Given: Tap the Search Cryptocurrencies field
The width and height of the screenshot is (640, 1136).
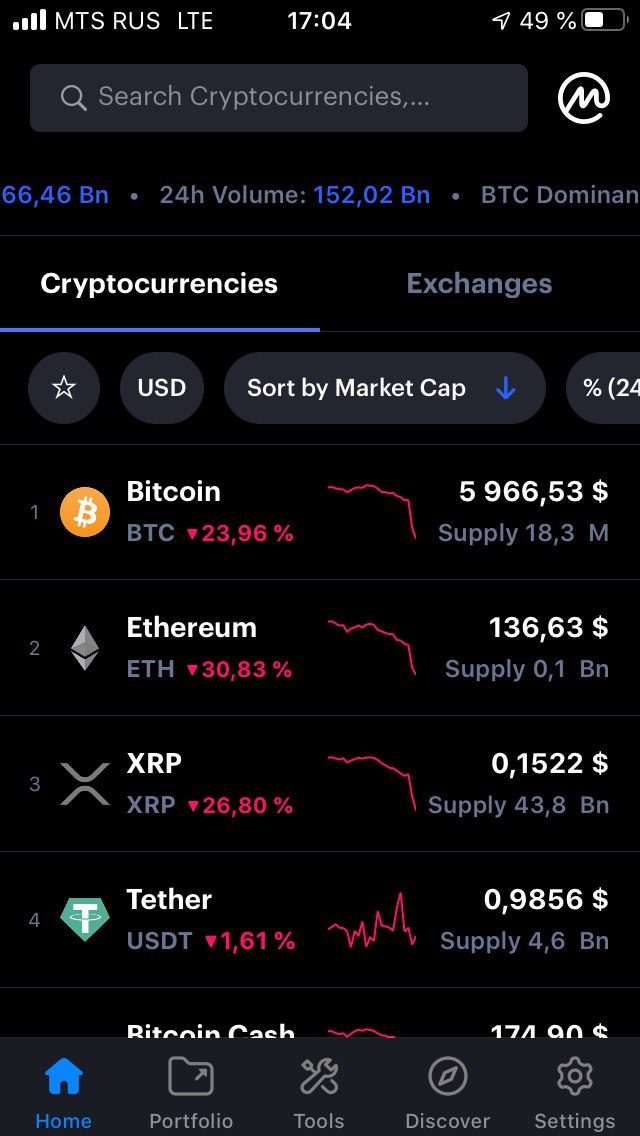Looking at the screenshot, I should point(278,97).
